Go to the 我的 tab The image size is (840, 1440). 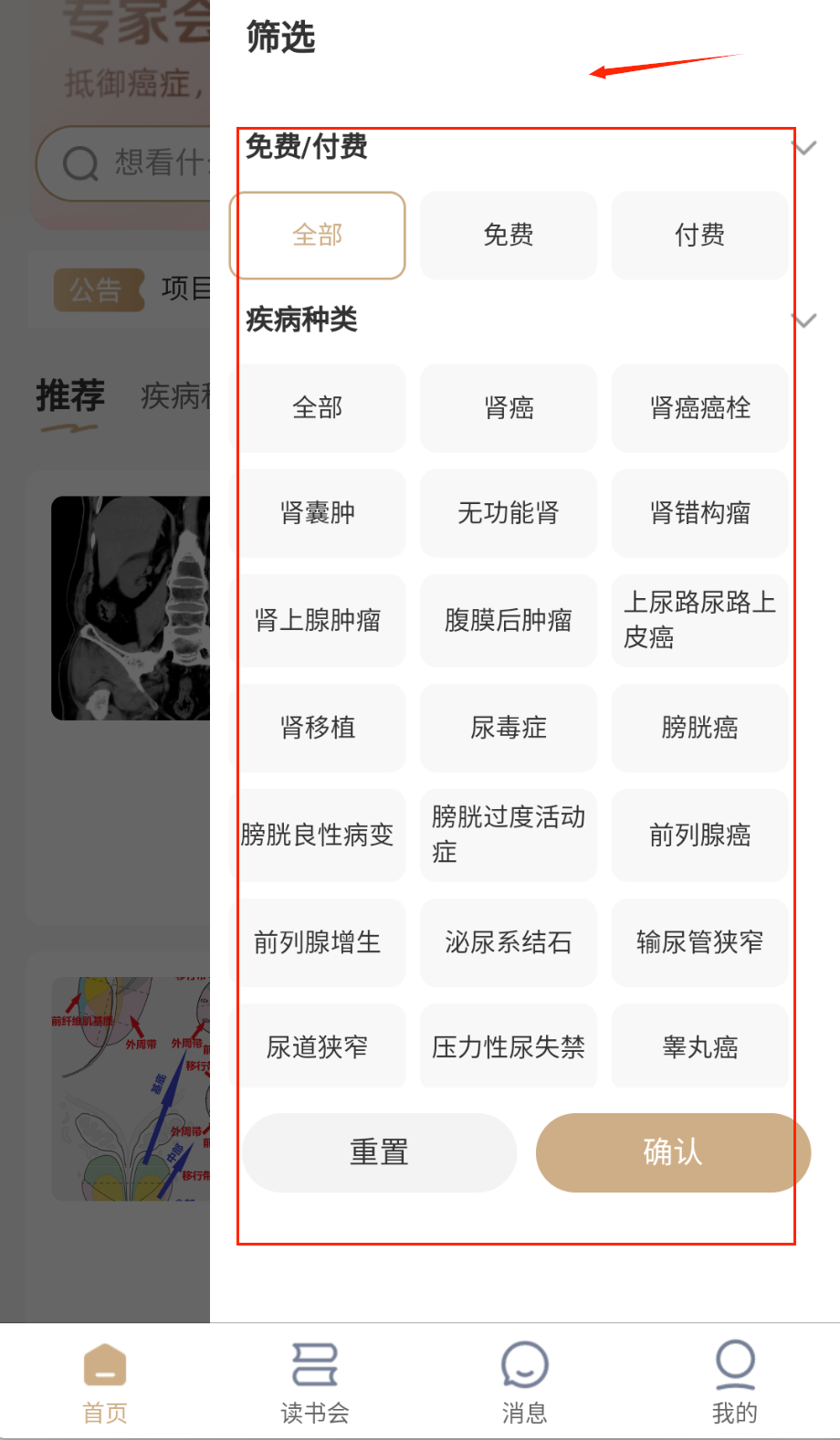734,1382
